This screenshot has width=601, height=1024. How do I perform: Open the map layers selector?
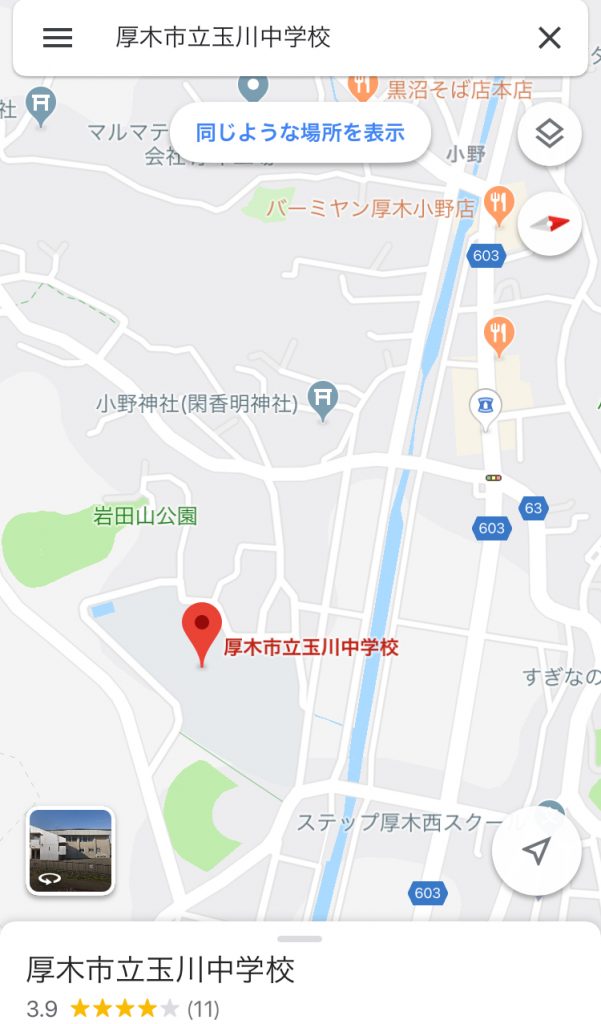(x=549, y=134)
